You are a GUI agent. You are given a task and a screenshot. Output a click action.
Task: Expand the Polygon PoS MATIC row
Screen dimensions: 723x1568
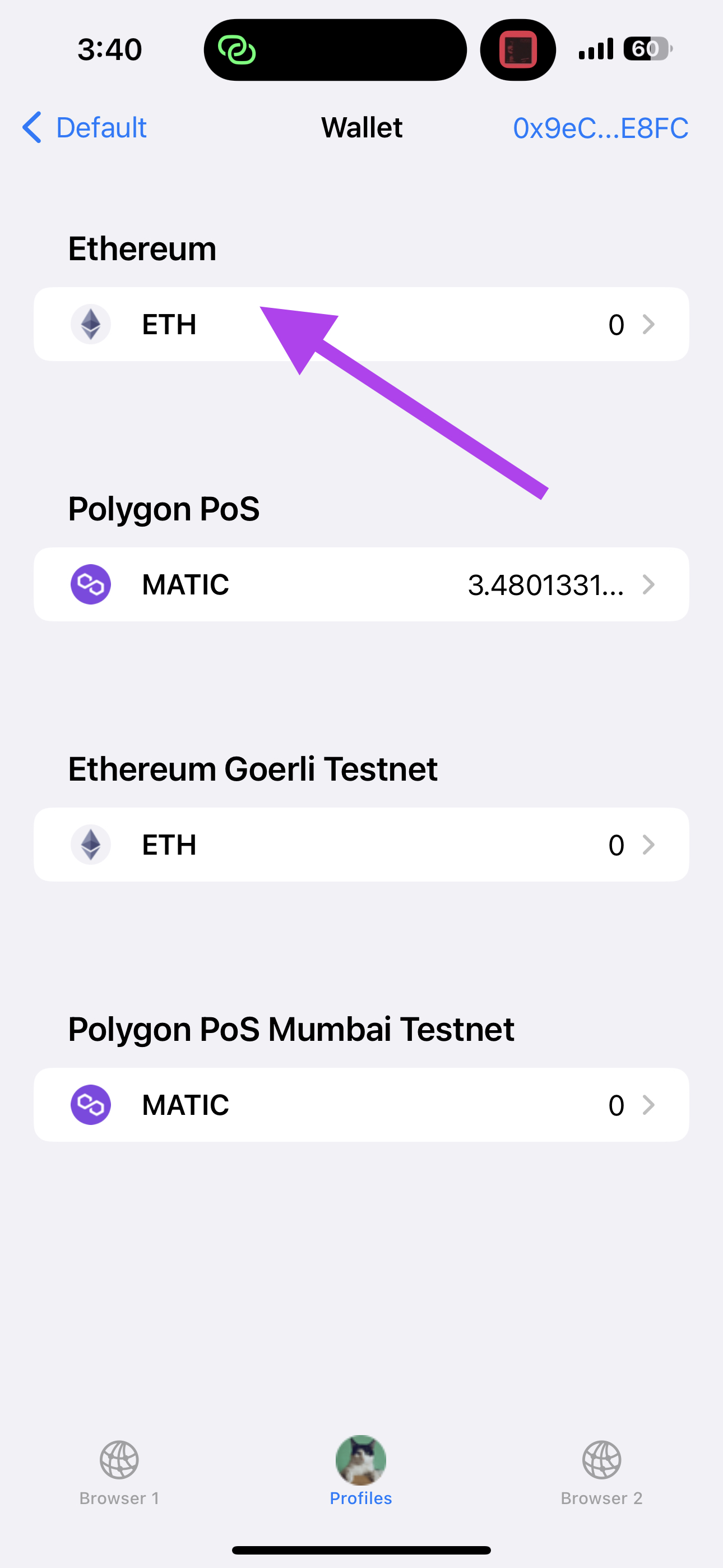(x=650, y=584)
